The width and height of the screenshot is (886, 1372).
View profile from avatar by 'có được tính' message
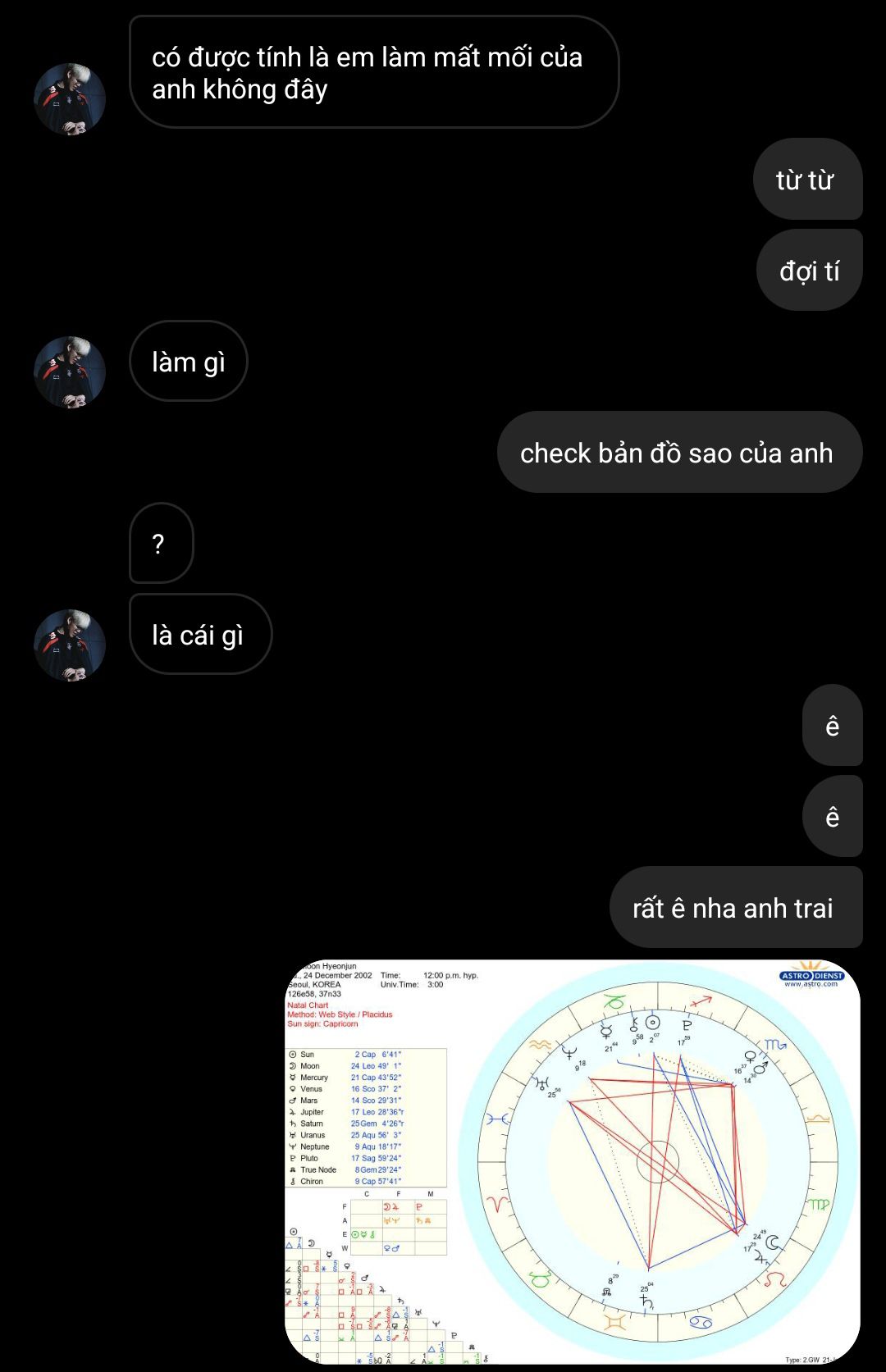(70, 98)
